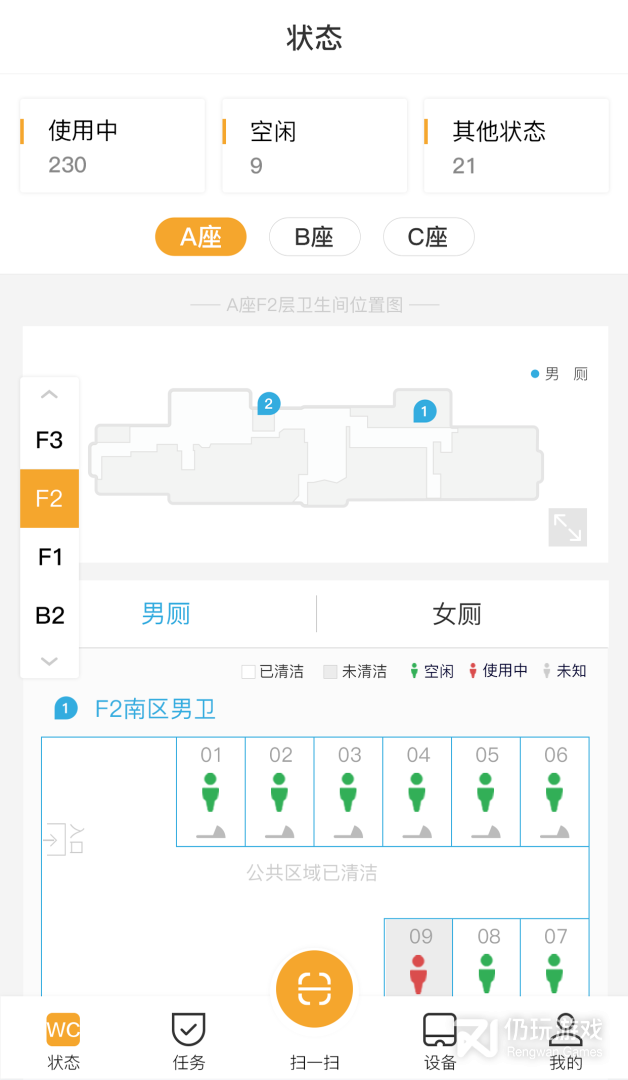Switch to B座 building
The width and height of the screenshot is (628, 1080).
tap(314, 237)
